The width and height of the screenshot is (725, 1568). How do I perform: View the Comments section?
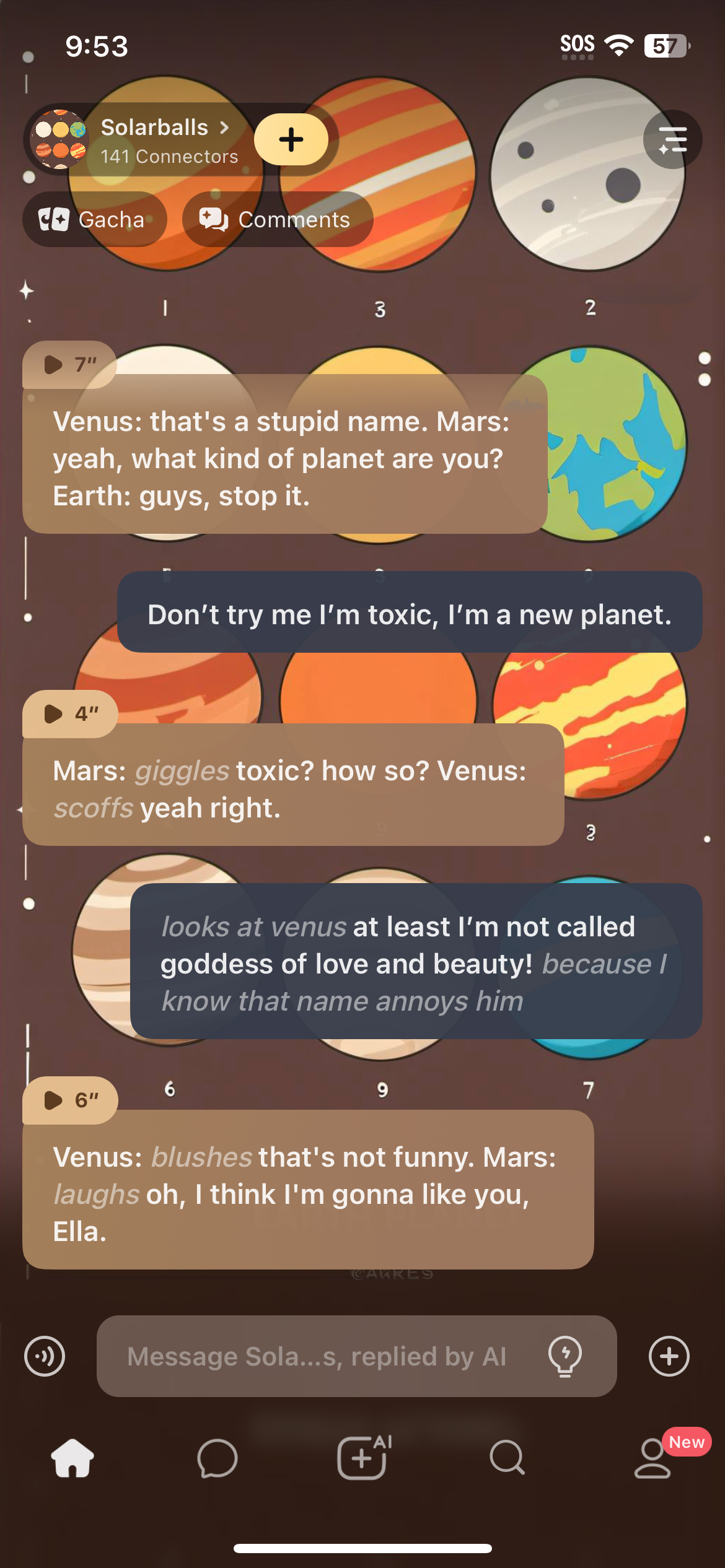point(277,219)
